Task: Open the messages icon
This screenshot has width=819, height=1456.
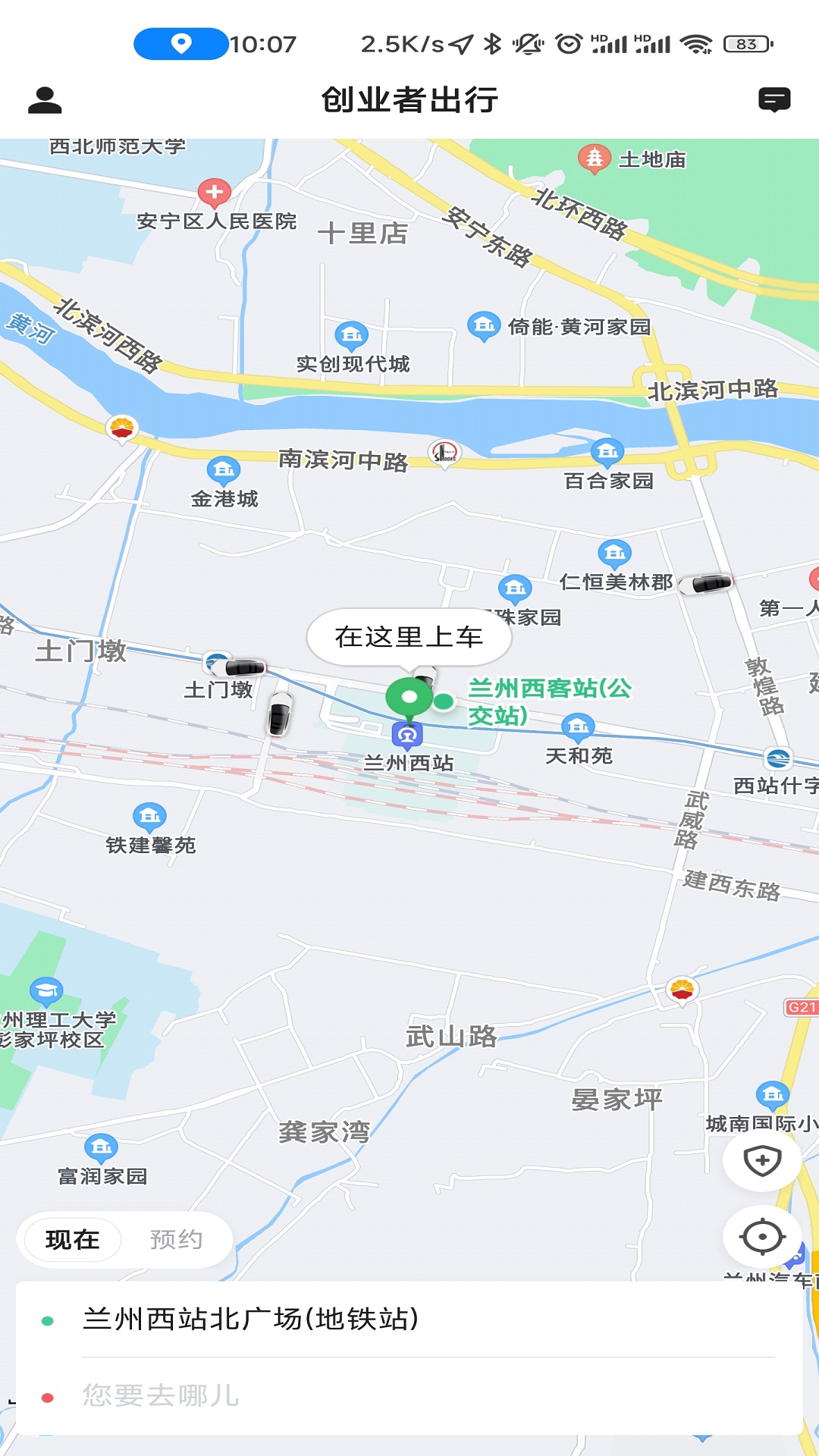Action: point(774,100)
